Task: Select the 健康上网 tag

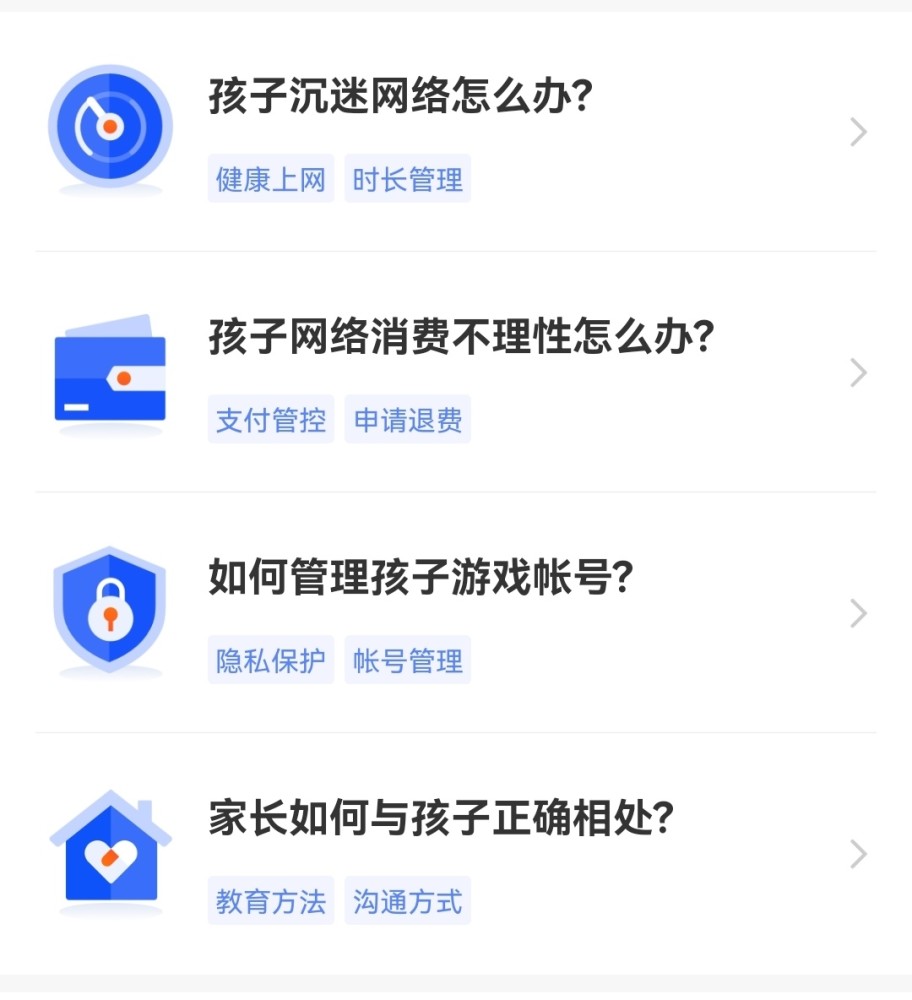Action: point(271,180)
